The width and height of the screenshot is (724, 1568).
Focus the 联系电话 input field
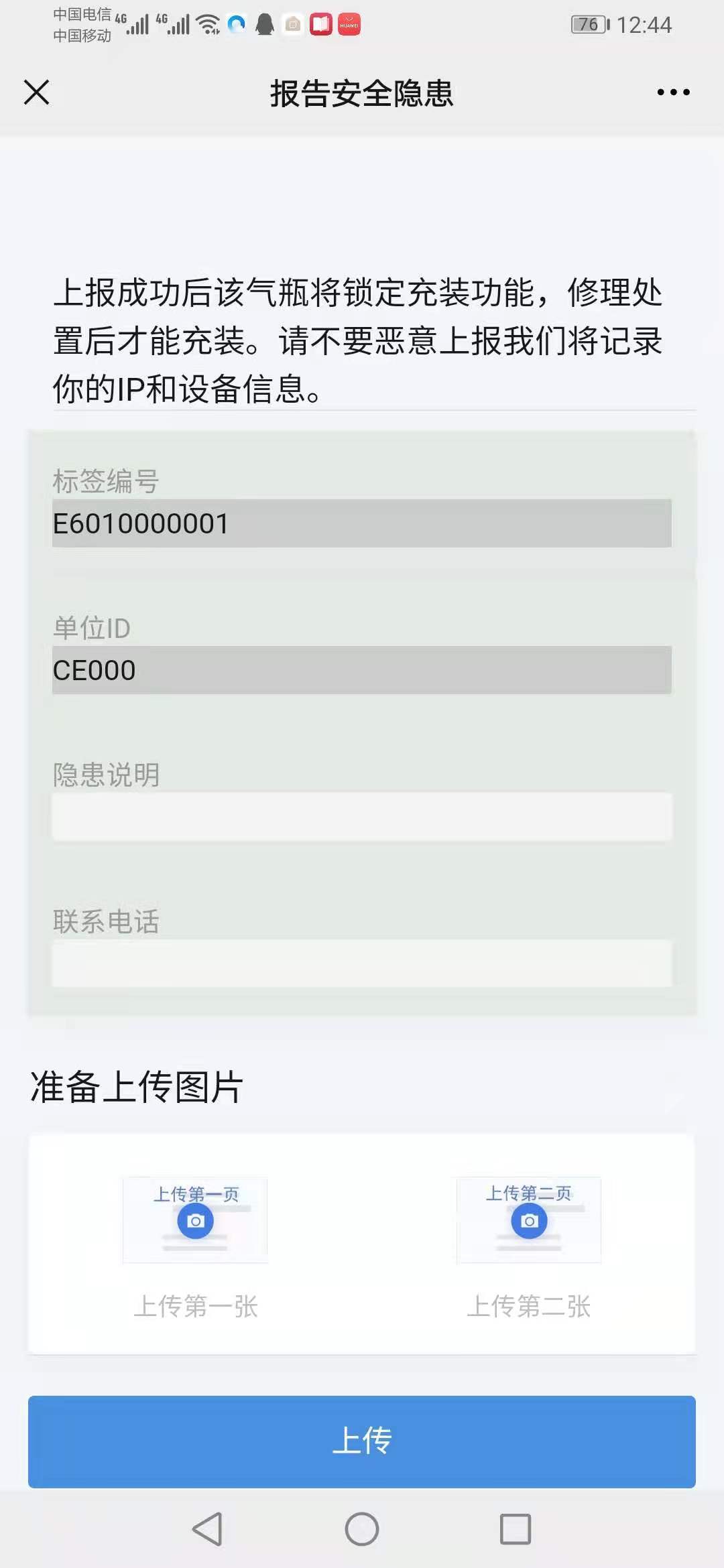click(x=362, y=963)
